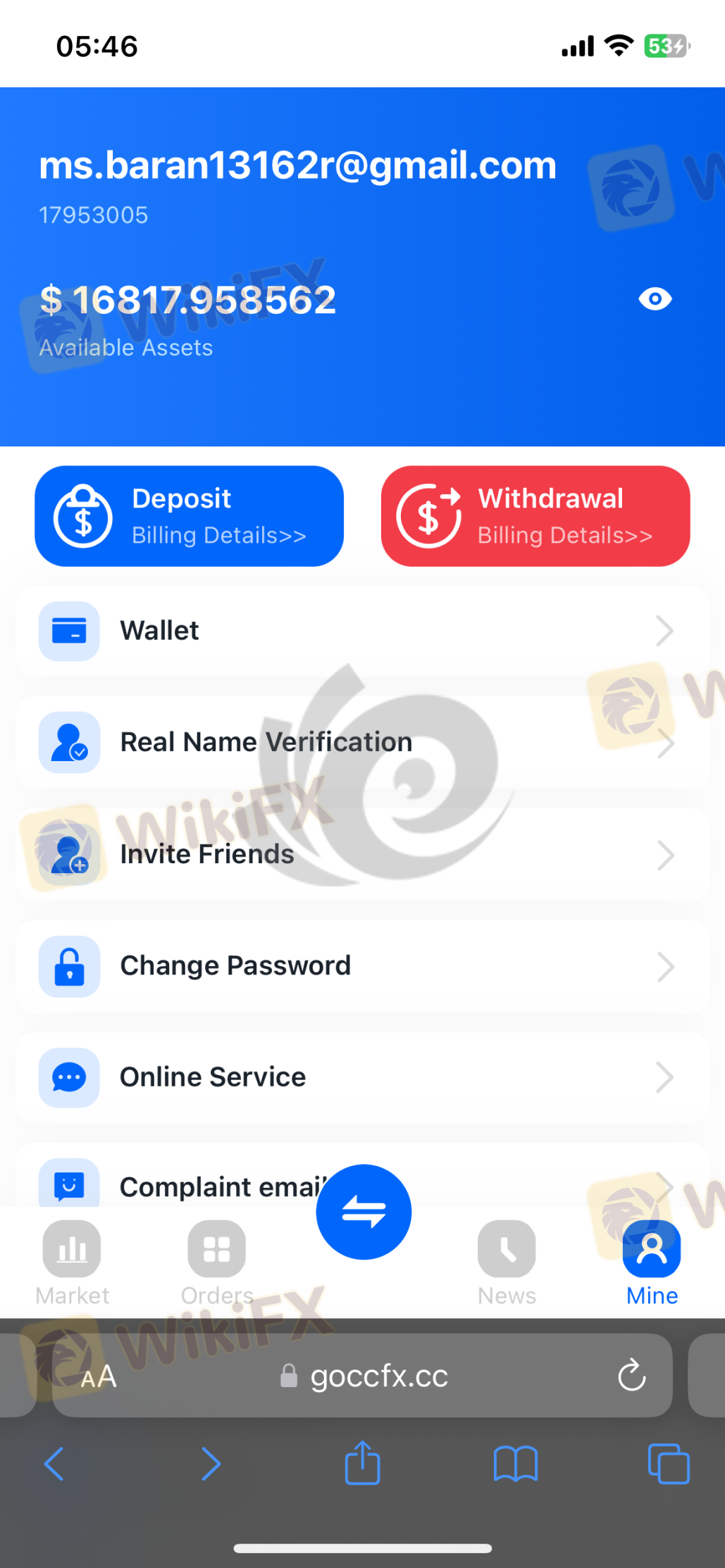This screenshot has width=725, height=1568.
Task: Open Online Service chat
Action: (x=361, y=1077)
